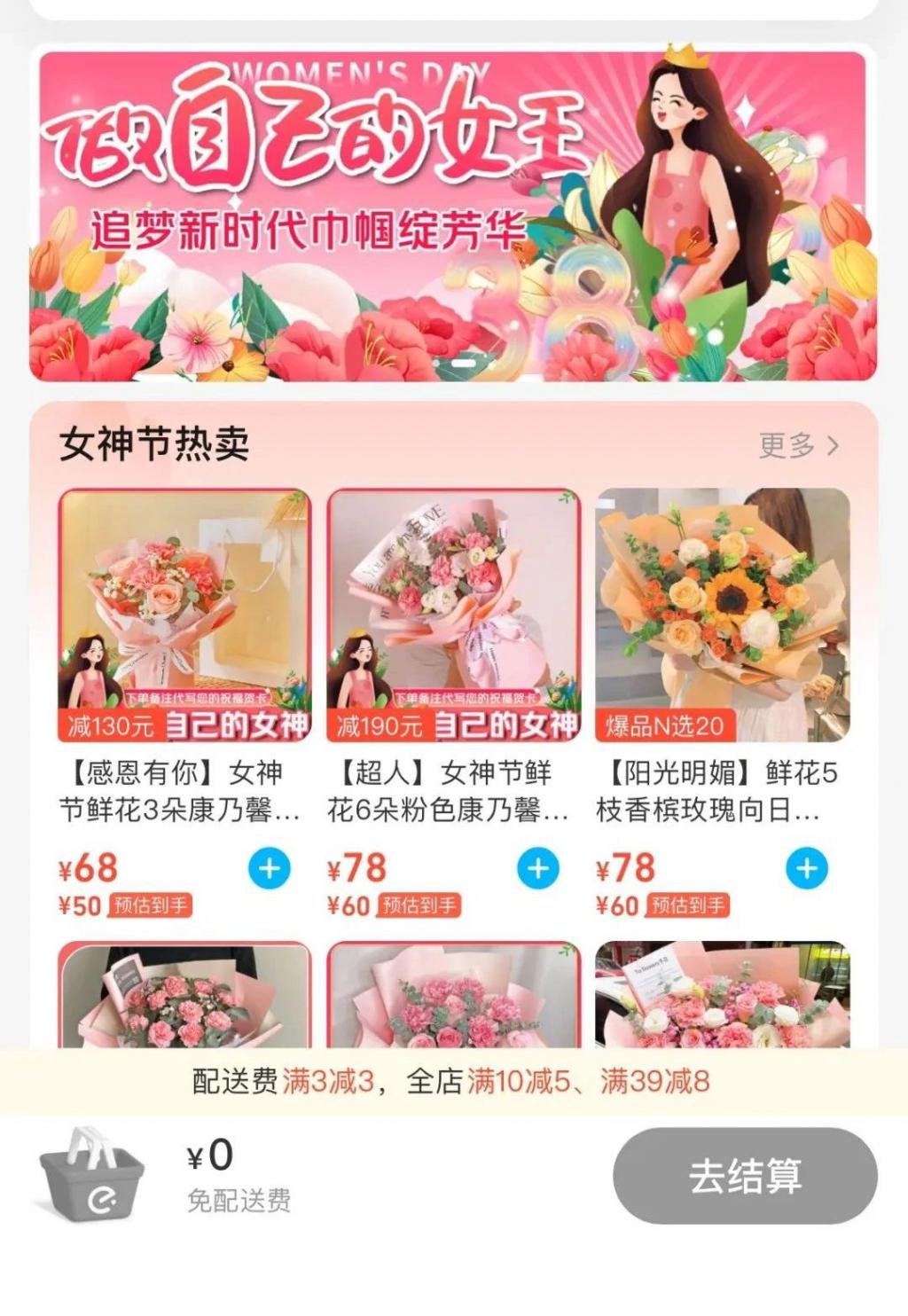Tap the 去结算 checkout button
The image size is (908, 1316).
point(745,1176)
